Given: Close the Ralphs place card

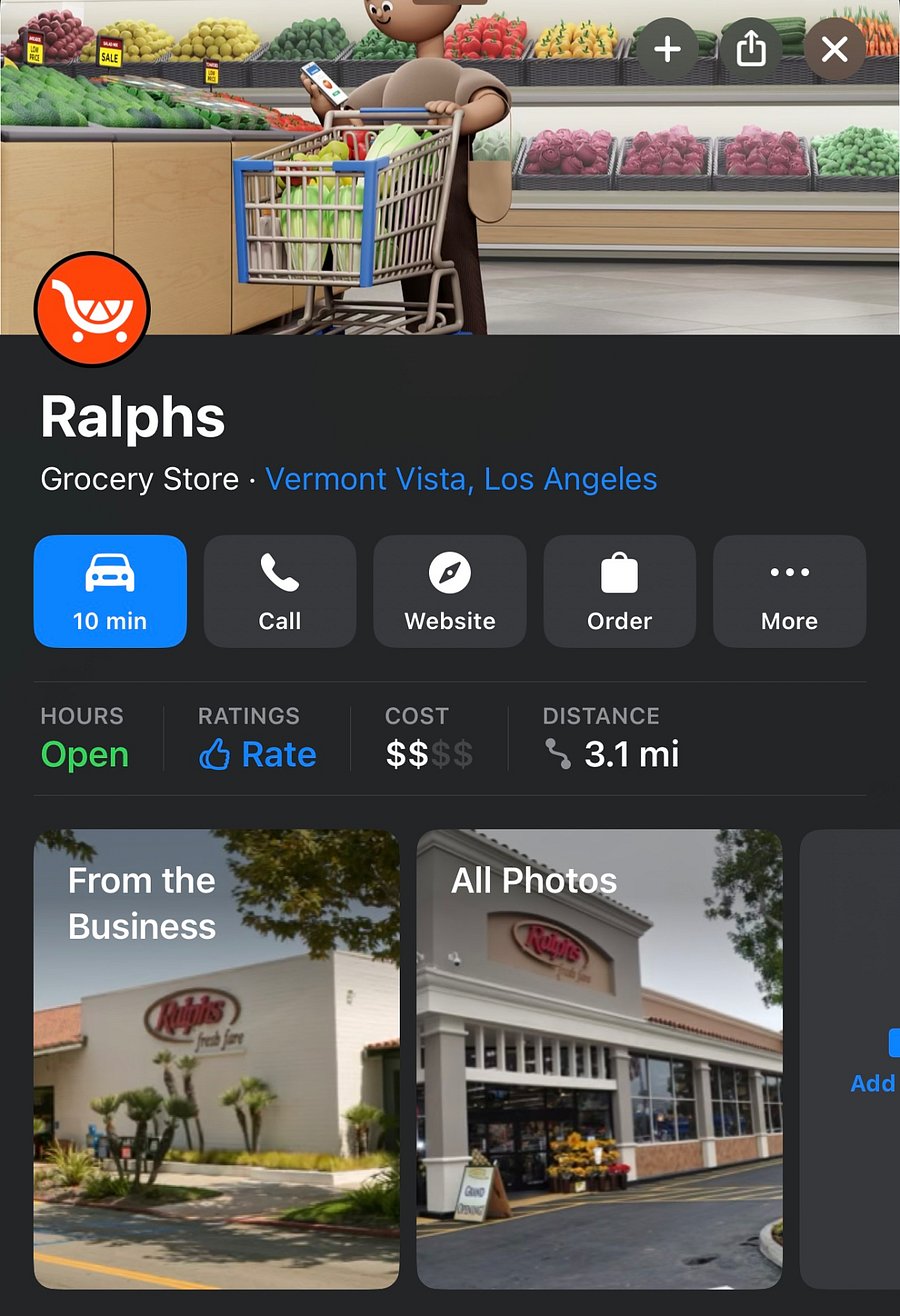Looking at the screenshot, I should [834, 49].
